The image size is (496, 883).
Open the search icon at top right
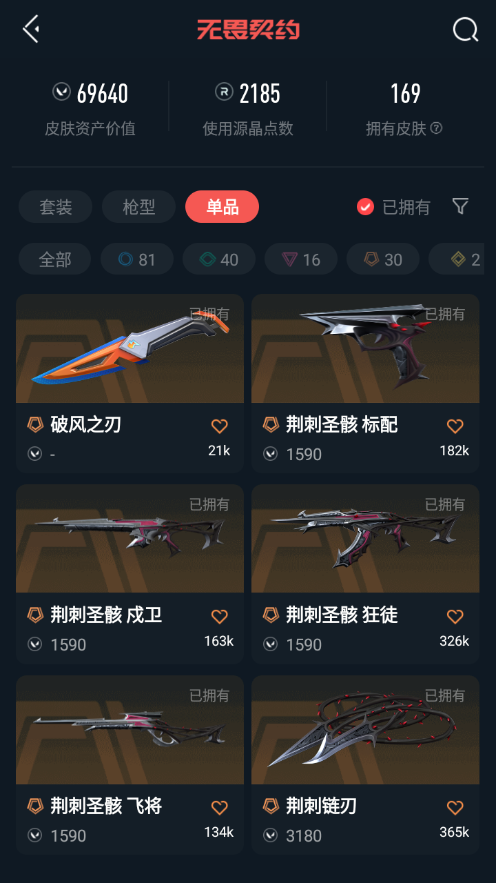tap(465, 29)
